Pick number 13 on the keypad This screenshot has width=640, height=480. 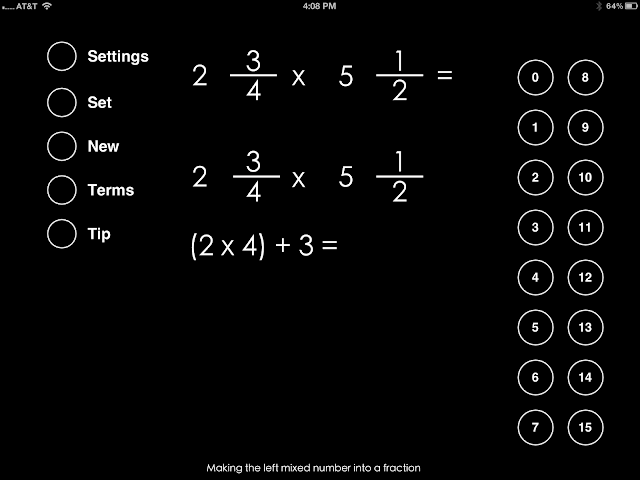(585, 327)
